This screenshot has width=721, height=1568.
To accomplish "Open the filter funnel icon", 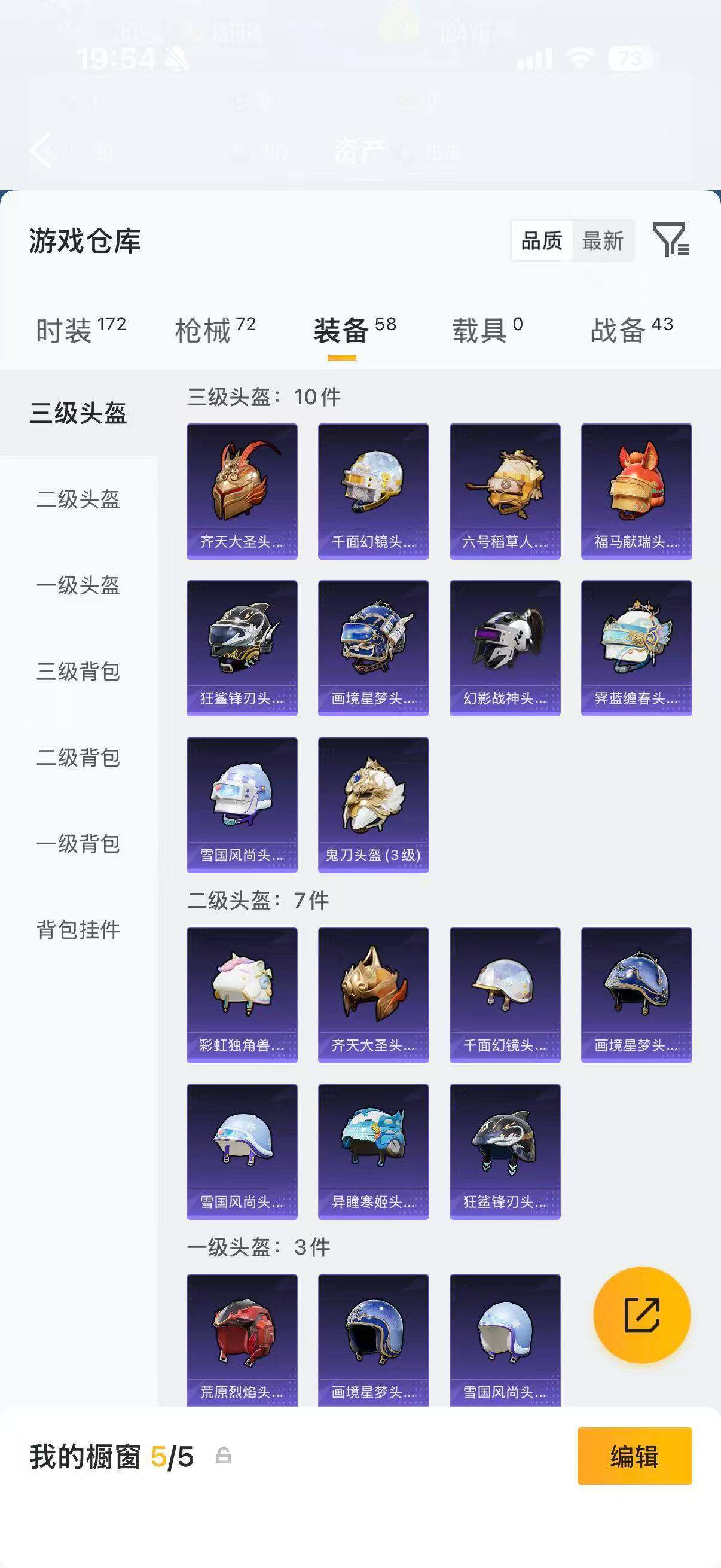I will point(671,239).
